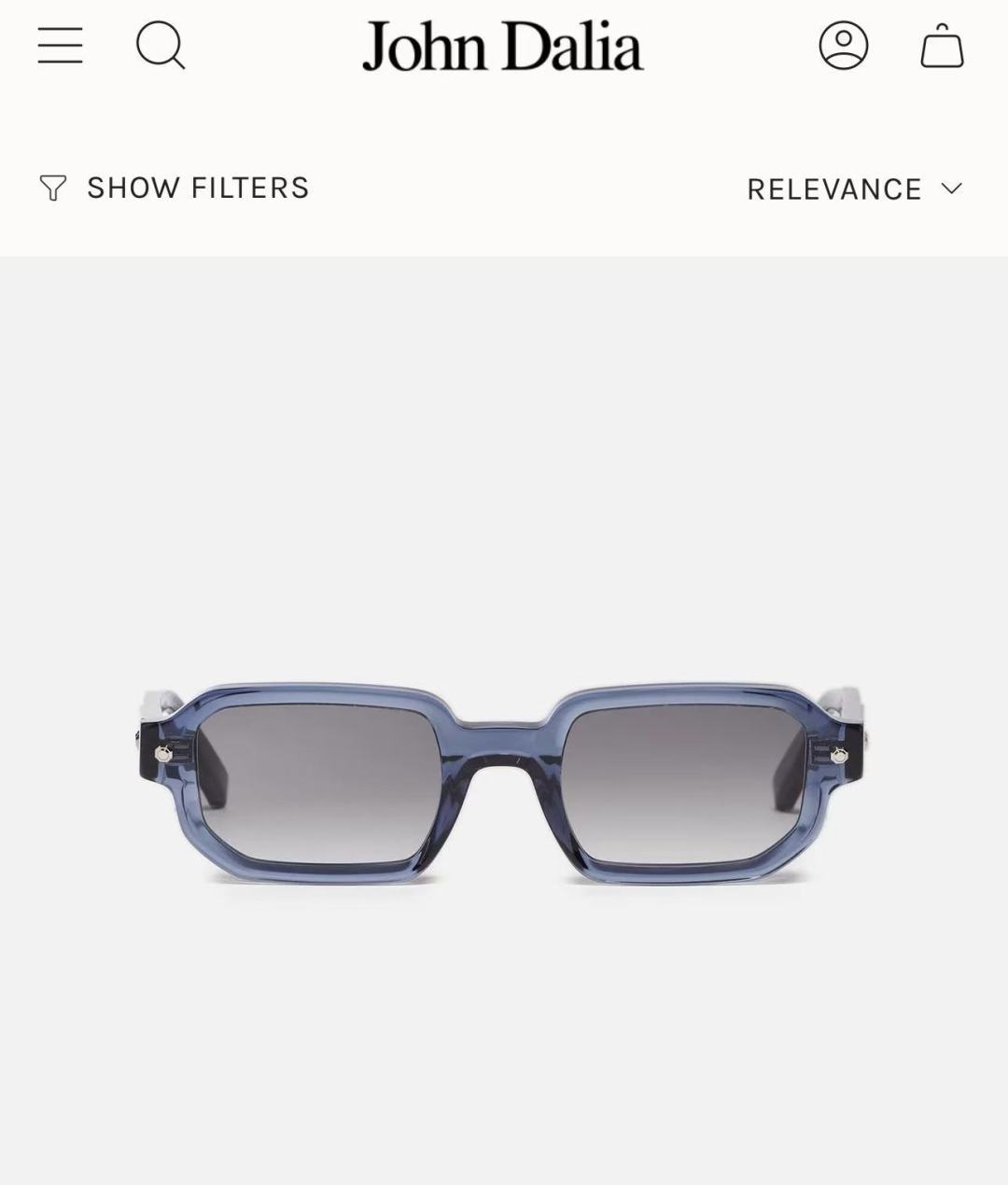Image resolution: width=1008 pixels, height=1185 pixels.
Task: Open the search icon
Action: point(161,46)
